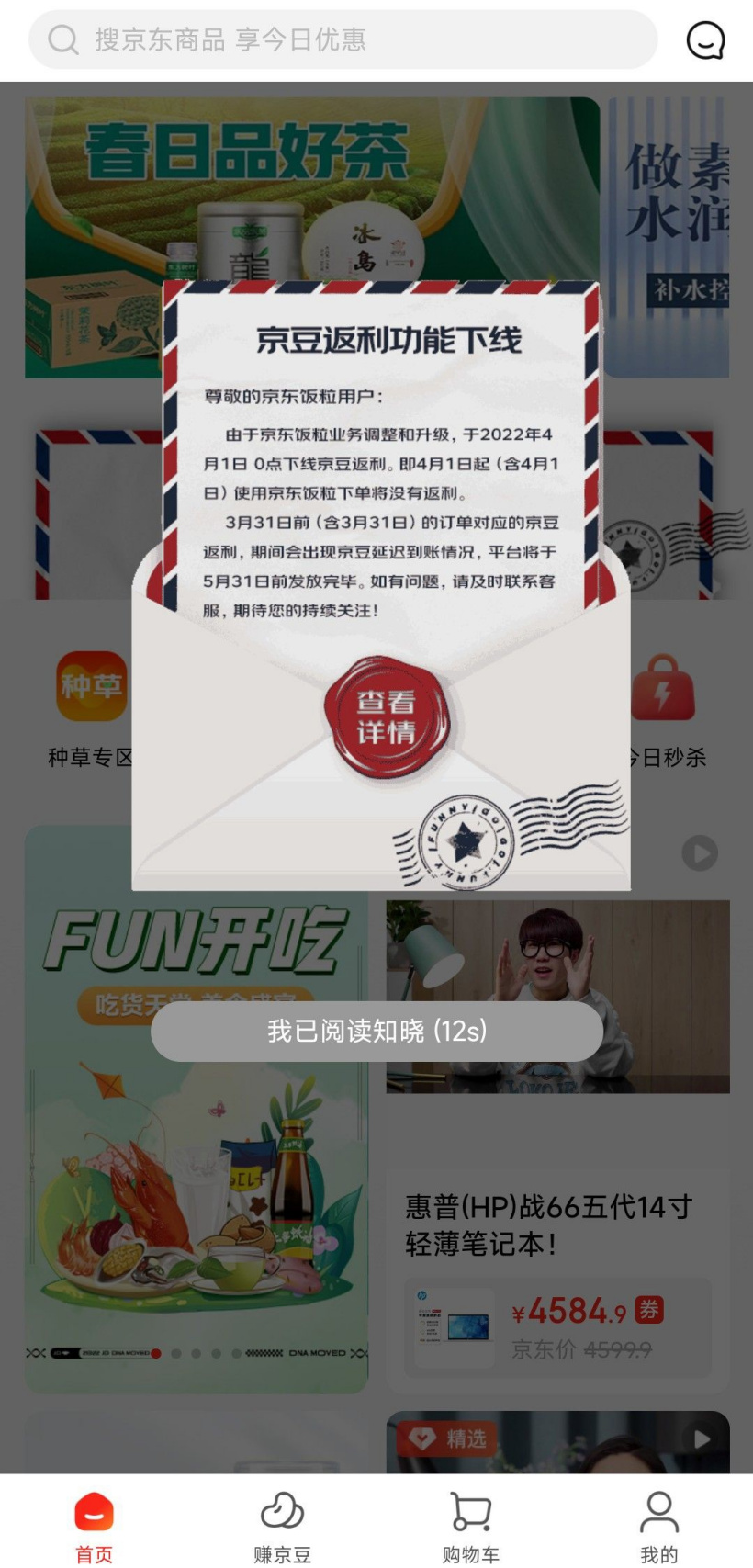Switch to the 赚京豆 tab

(x=282, y=1527)
